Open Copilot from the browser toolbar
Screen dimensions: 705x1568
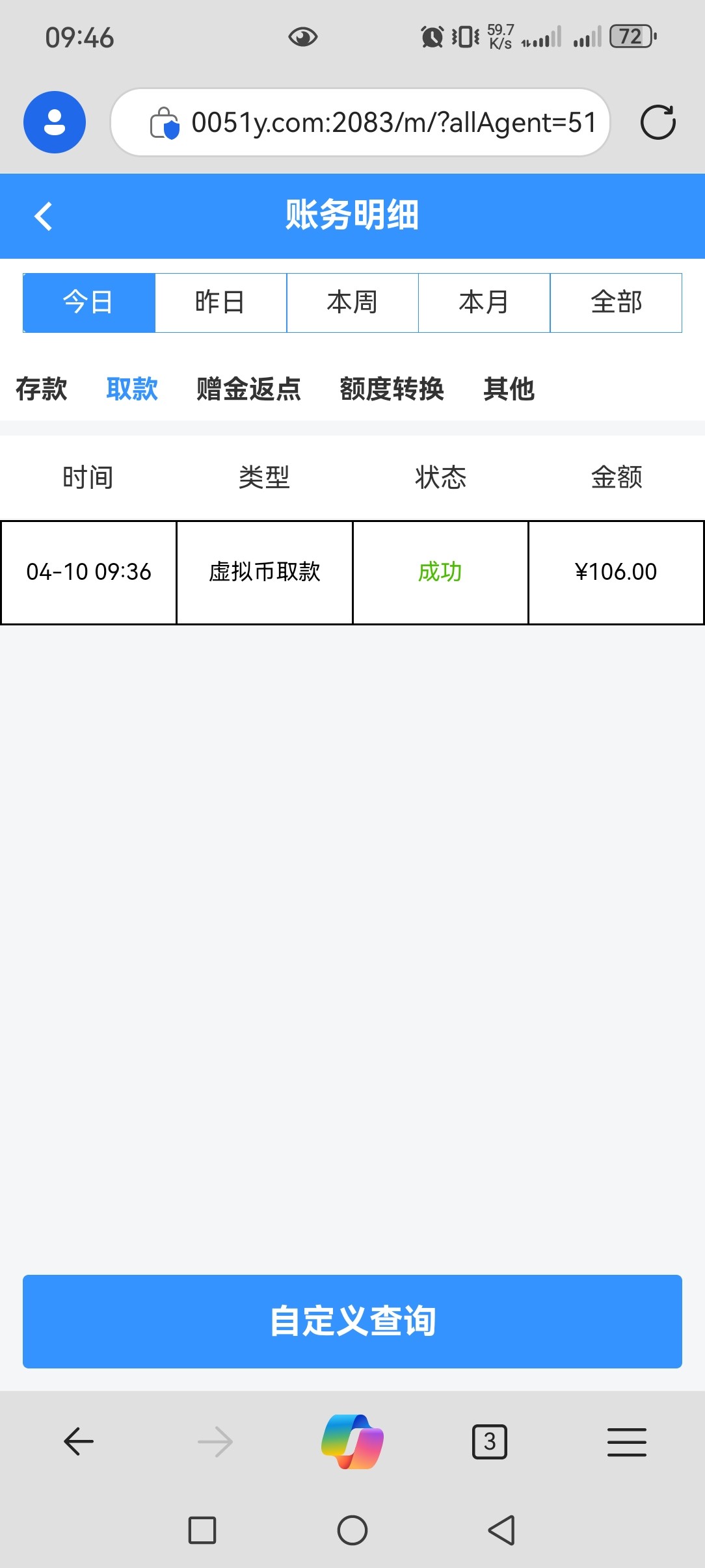point(352,1442)
